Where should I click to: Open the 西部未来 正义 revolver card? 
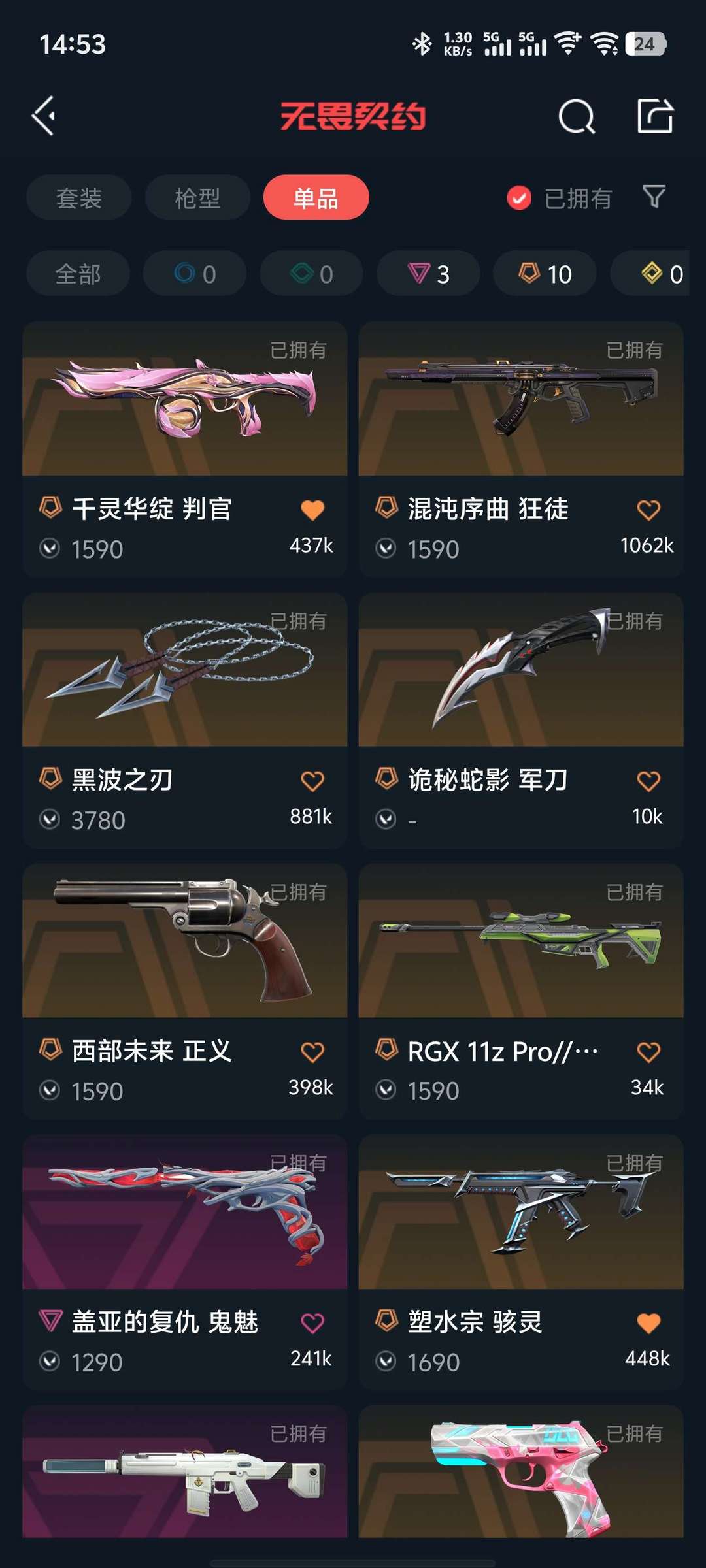(184, 992)
